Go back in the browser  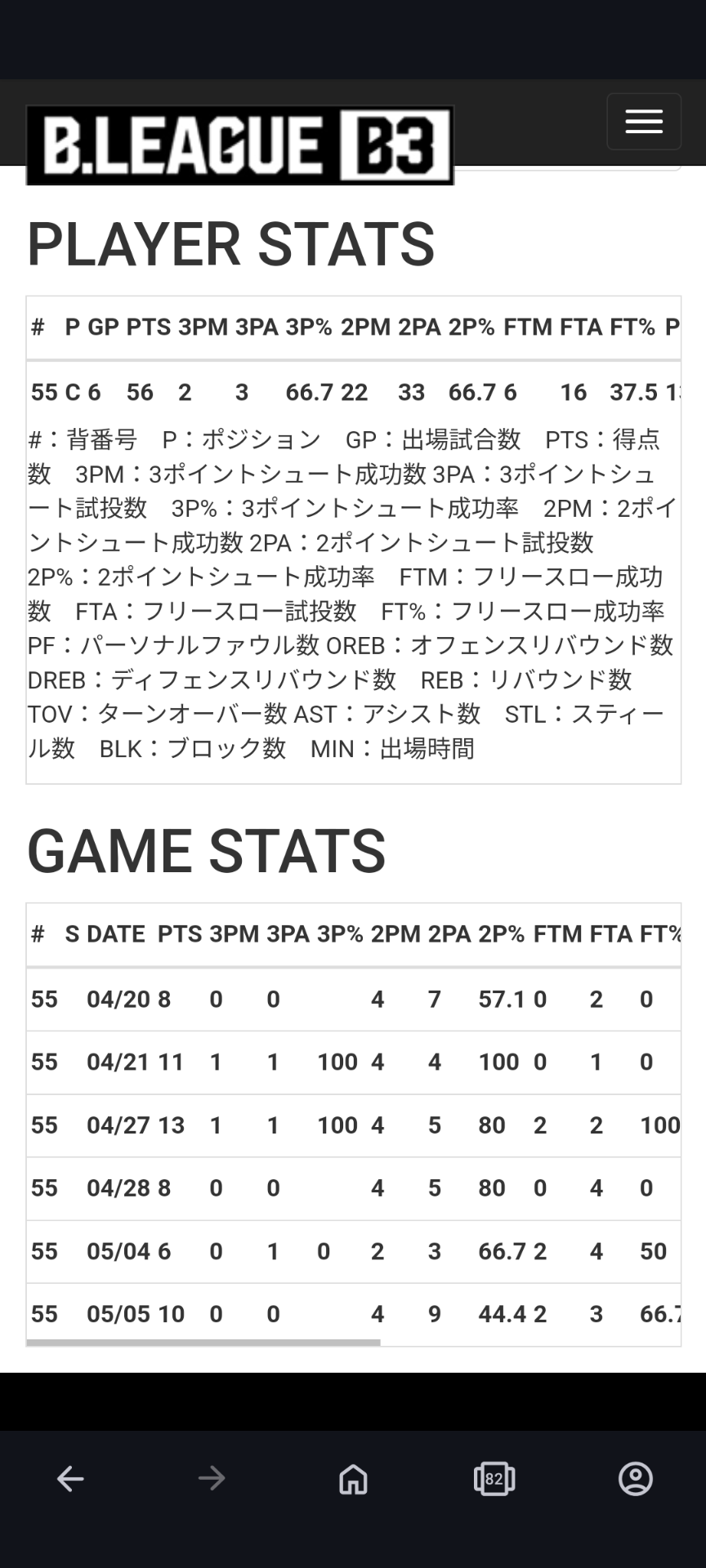click(70, 1478)
